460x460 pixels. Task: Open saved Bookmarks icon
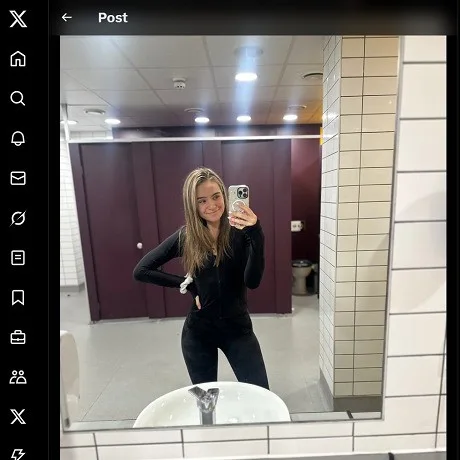18,297
